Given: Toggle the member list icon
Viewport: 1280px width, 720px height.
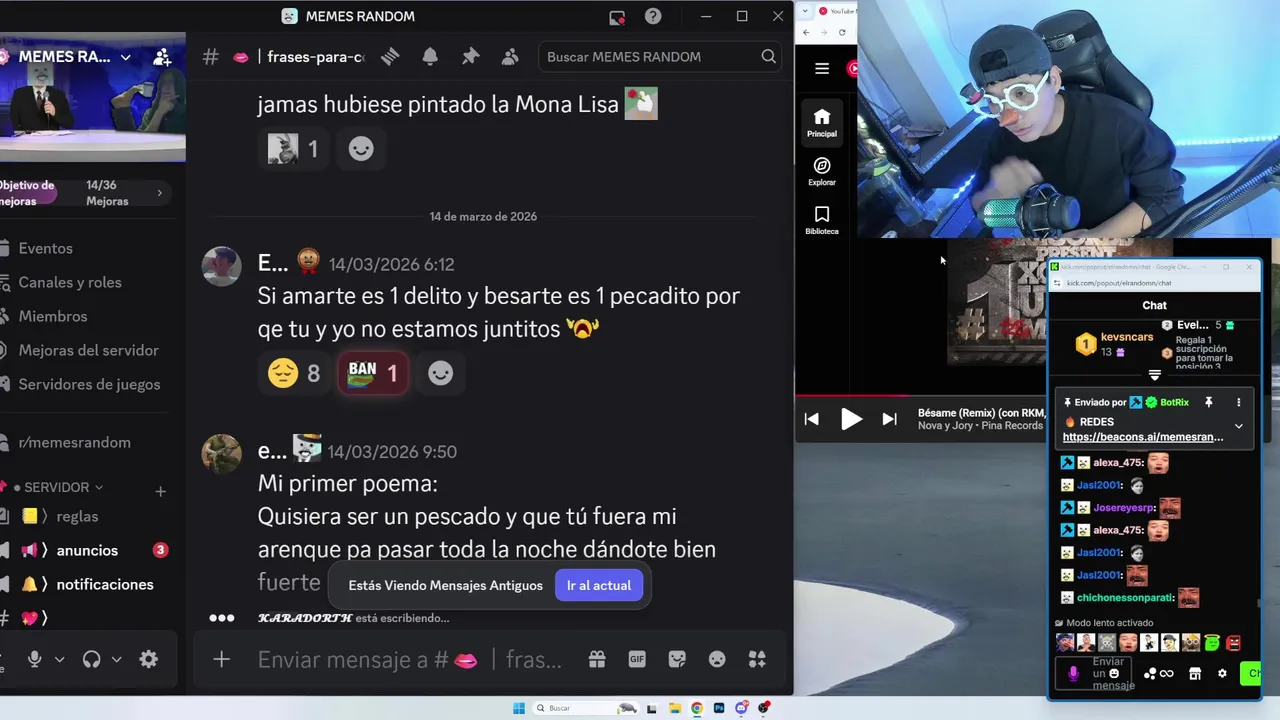Looking at the screenshot, I should tap(510, 57).
